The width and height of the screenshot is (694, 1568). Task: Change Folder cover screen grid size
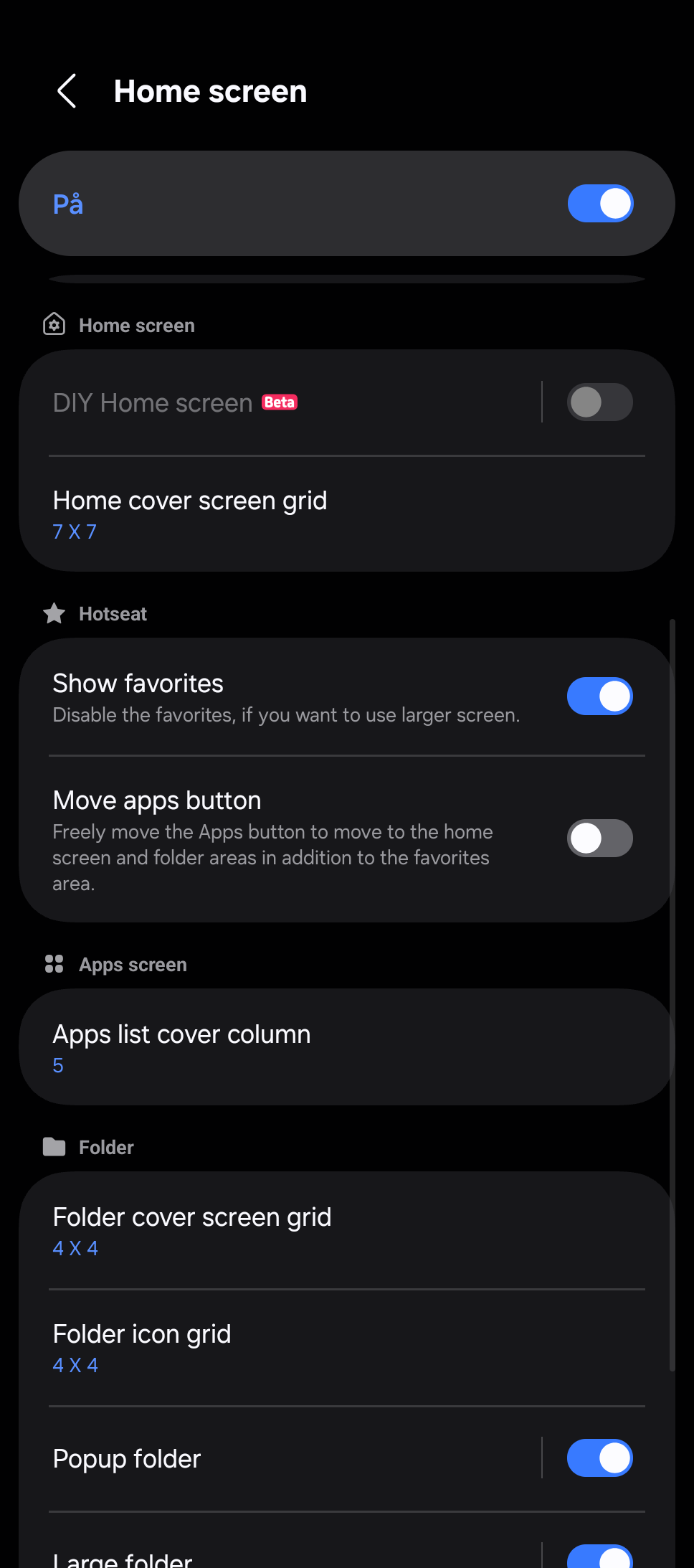(347, 1231)
